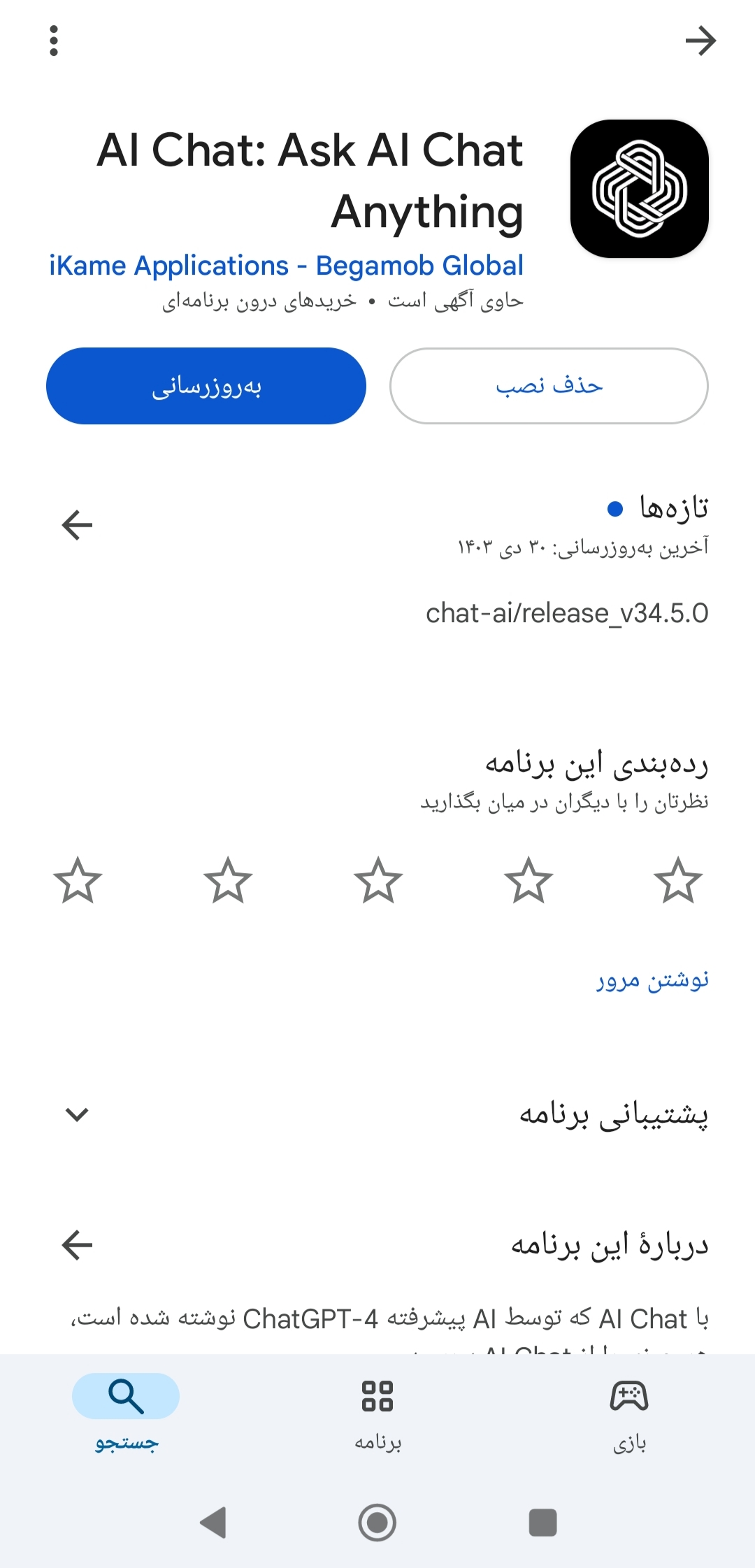This screenshot has width=755, height=1568.
Task: Tap the به‌روزرسانی update button
Action: [x=206, y=386]
